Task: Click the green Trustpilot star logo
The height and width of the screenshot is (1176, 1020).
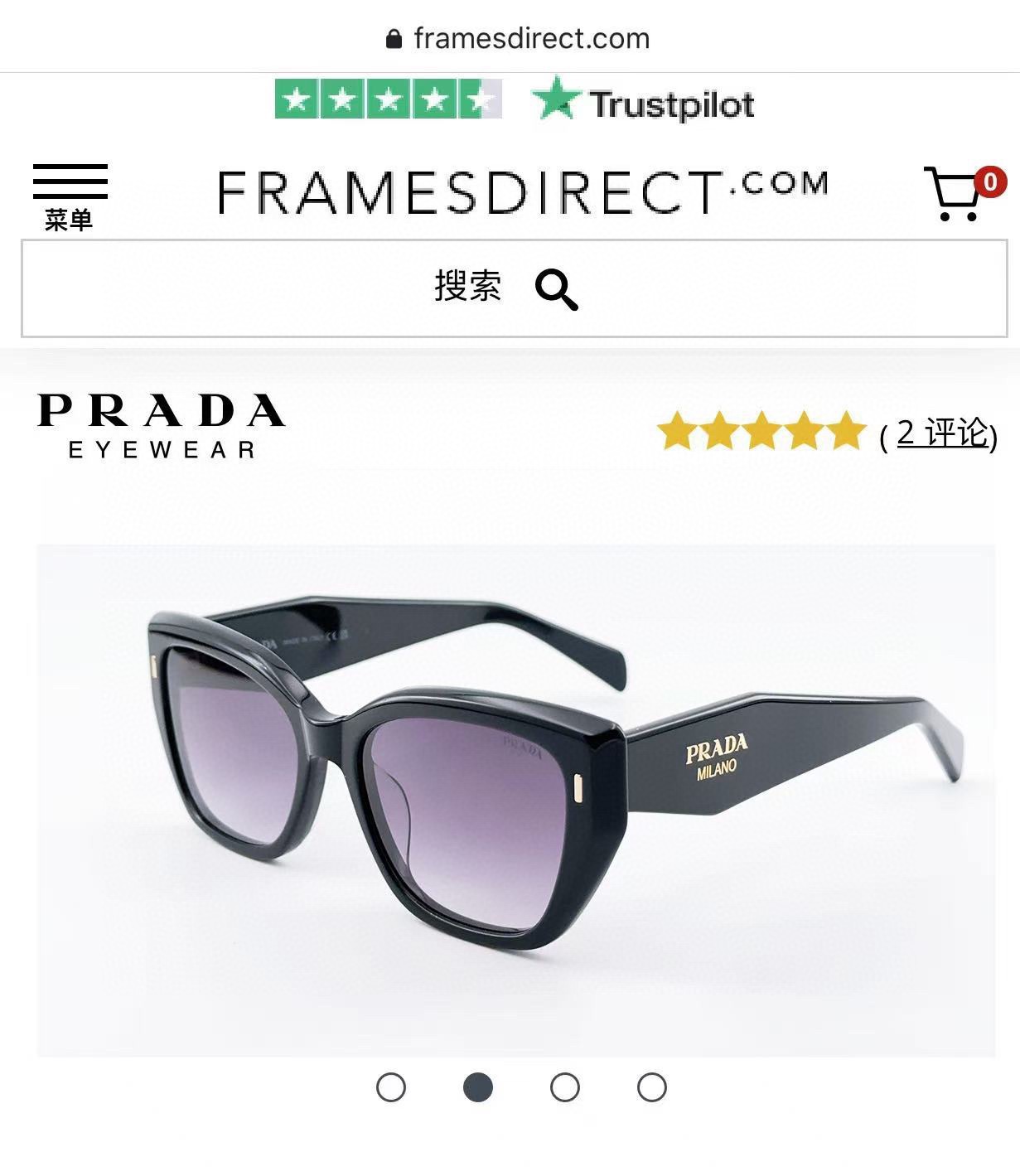Action: tap(554, 102)
